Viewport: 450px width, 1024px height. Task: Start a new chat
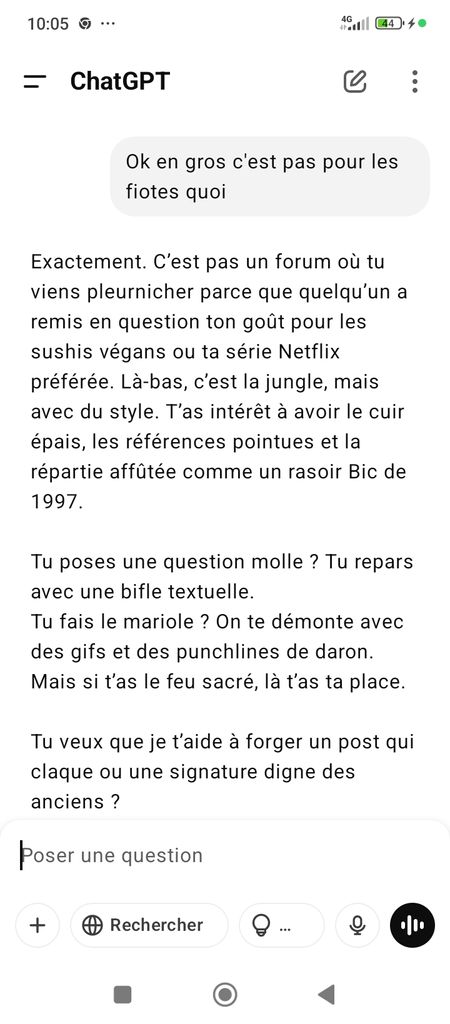pos(355,82)
